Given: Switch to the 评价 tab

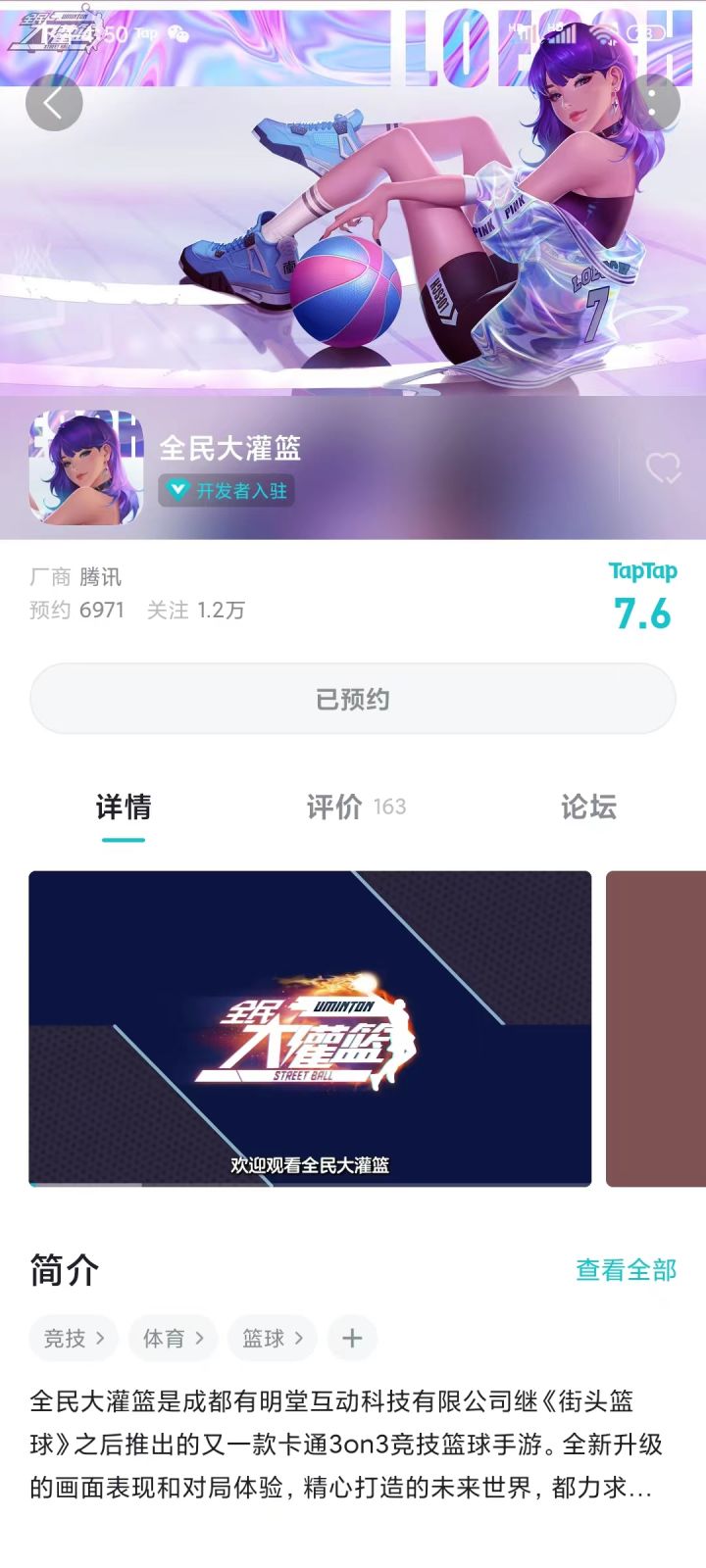Looking at the screenshot, I should click(355, 807).
